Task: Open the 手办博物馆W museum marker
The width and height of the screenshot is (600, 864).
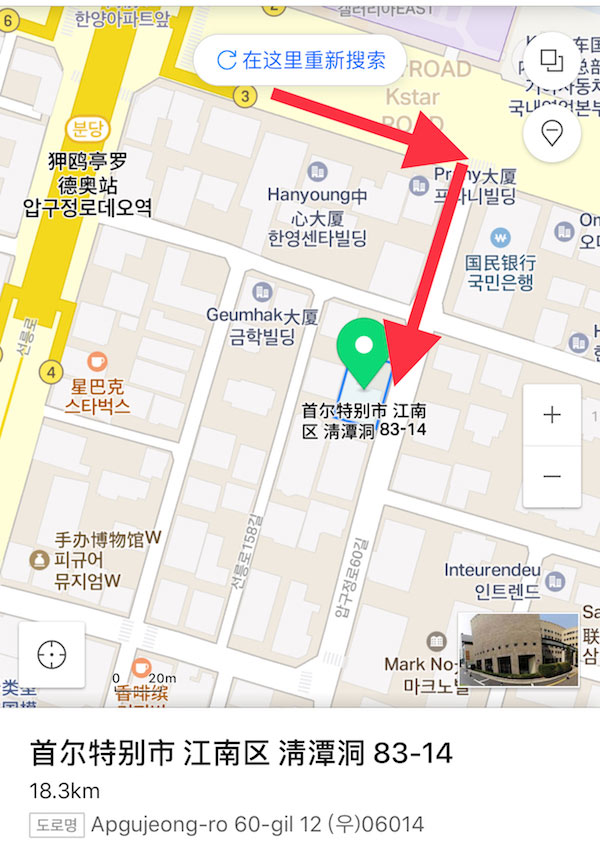Action: click(41, 558)
